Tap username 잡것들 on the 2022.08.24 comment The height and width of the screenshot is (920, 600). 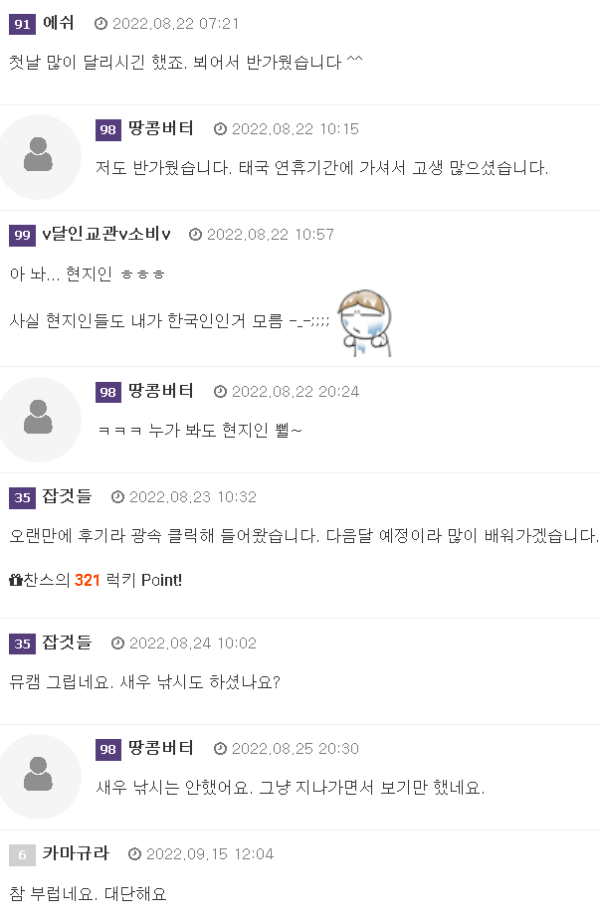(67, 642)
